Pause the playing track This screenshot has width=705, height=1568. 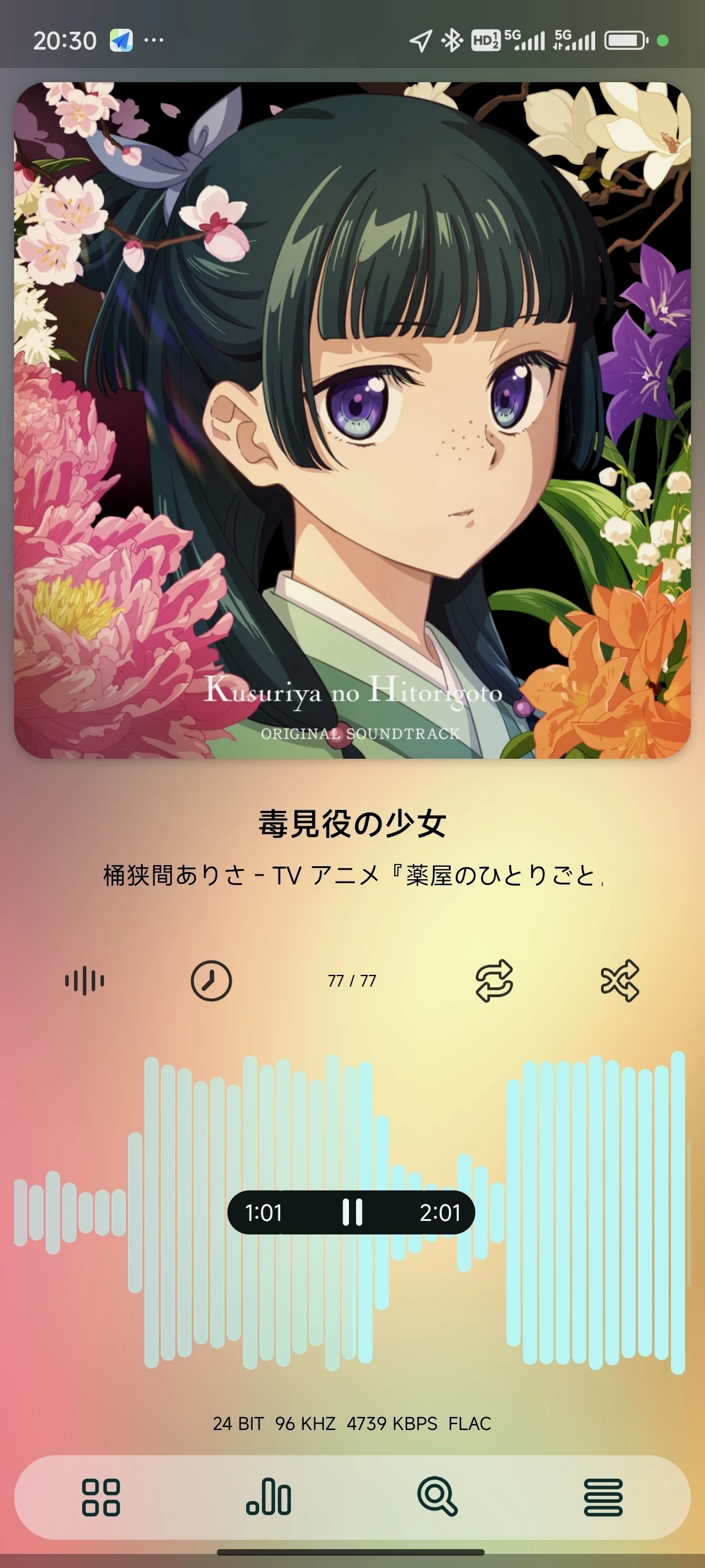click(352, 1212)
